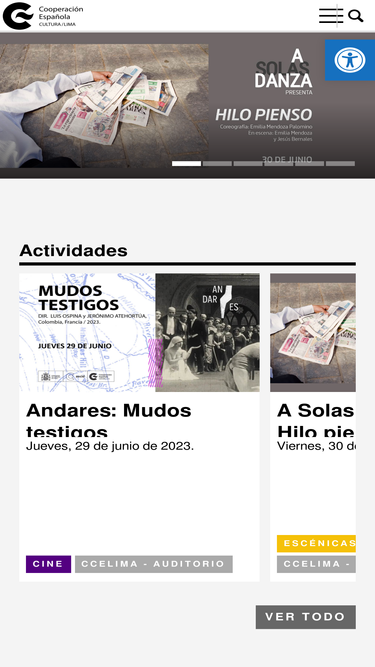Jump to the second carousel slide indicator

click(x=217, y=163)
